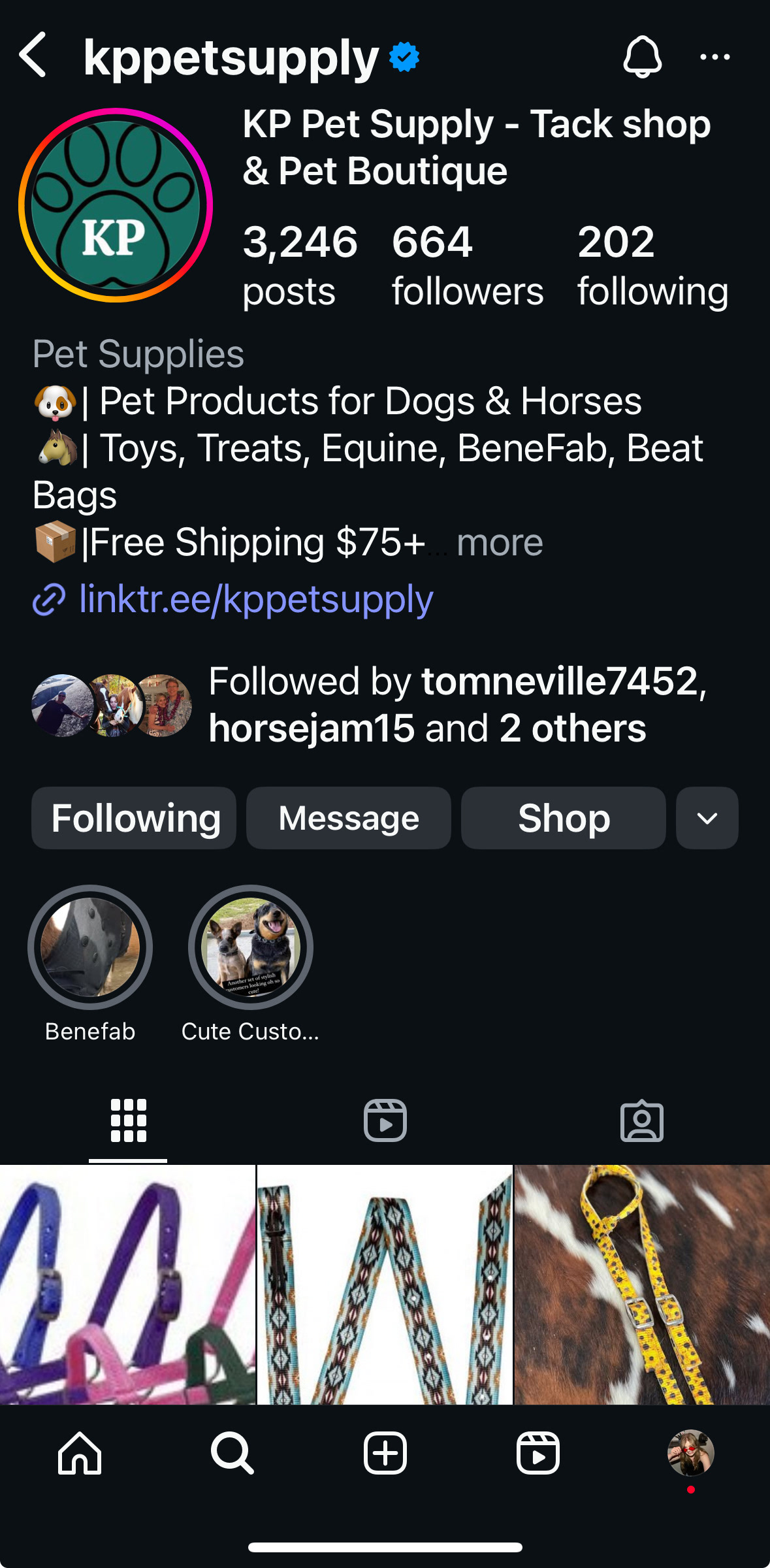
Task: Expand suggested accounts chevron
Action: pos(707,818)
